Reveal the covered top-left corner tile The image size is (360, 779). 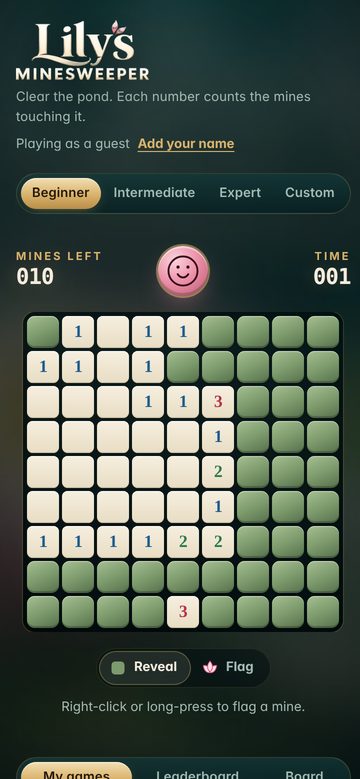(43, 332)
